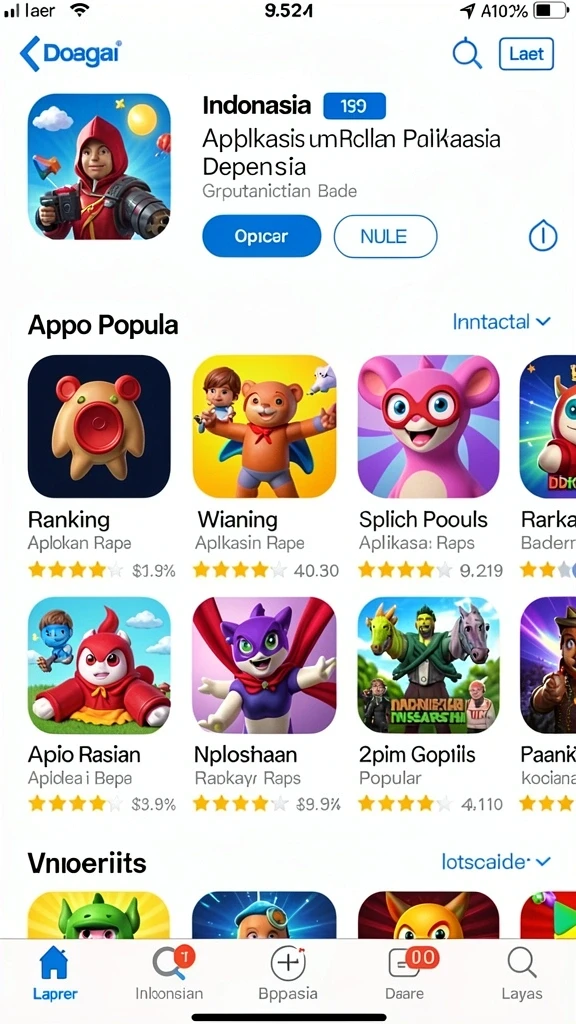The height and width of the screenshot is (1024, 576).
Task: Open the search magnifier icon at top
Action: tap(466, 54)
